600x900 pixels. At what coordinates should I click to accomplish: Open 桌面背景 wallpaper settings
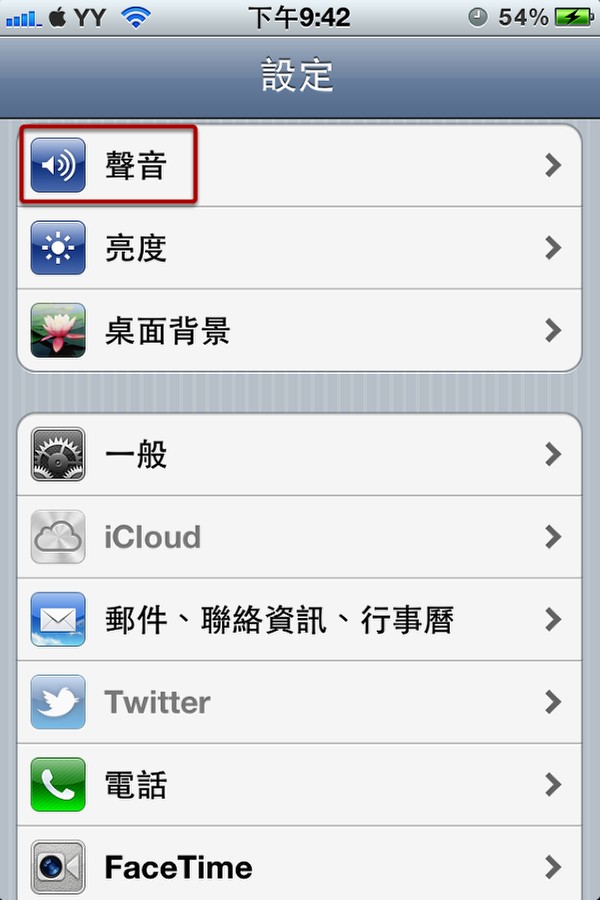click(300, 331)
